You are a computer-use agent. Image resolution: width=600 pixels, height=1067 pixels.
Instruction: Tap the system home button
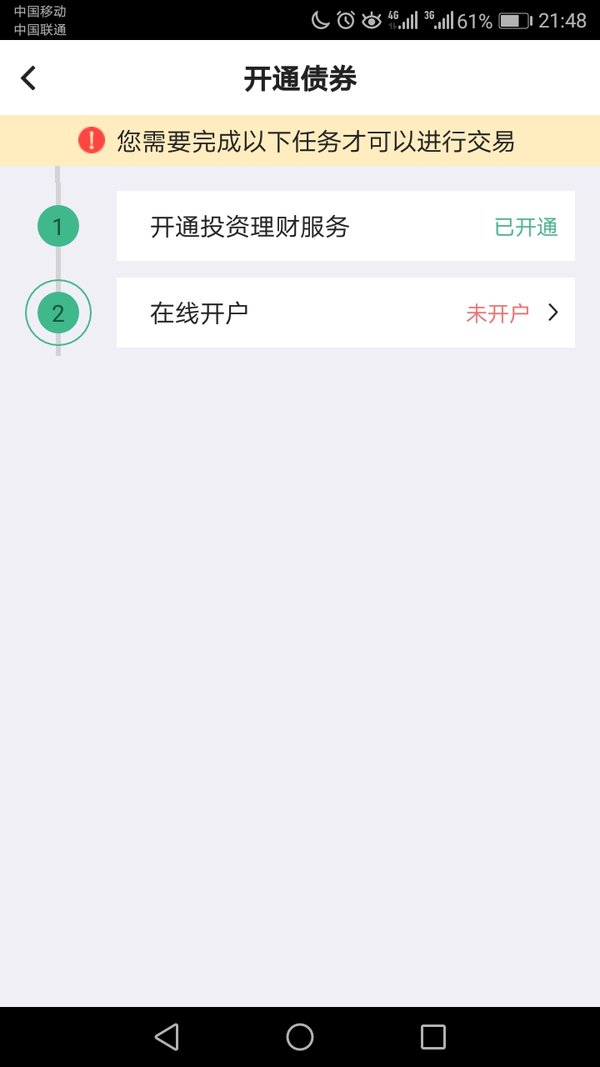[300, 1037]
